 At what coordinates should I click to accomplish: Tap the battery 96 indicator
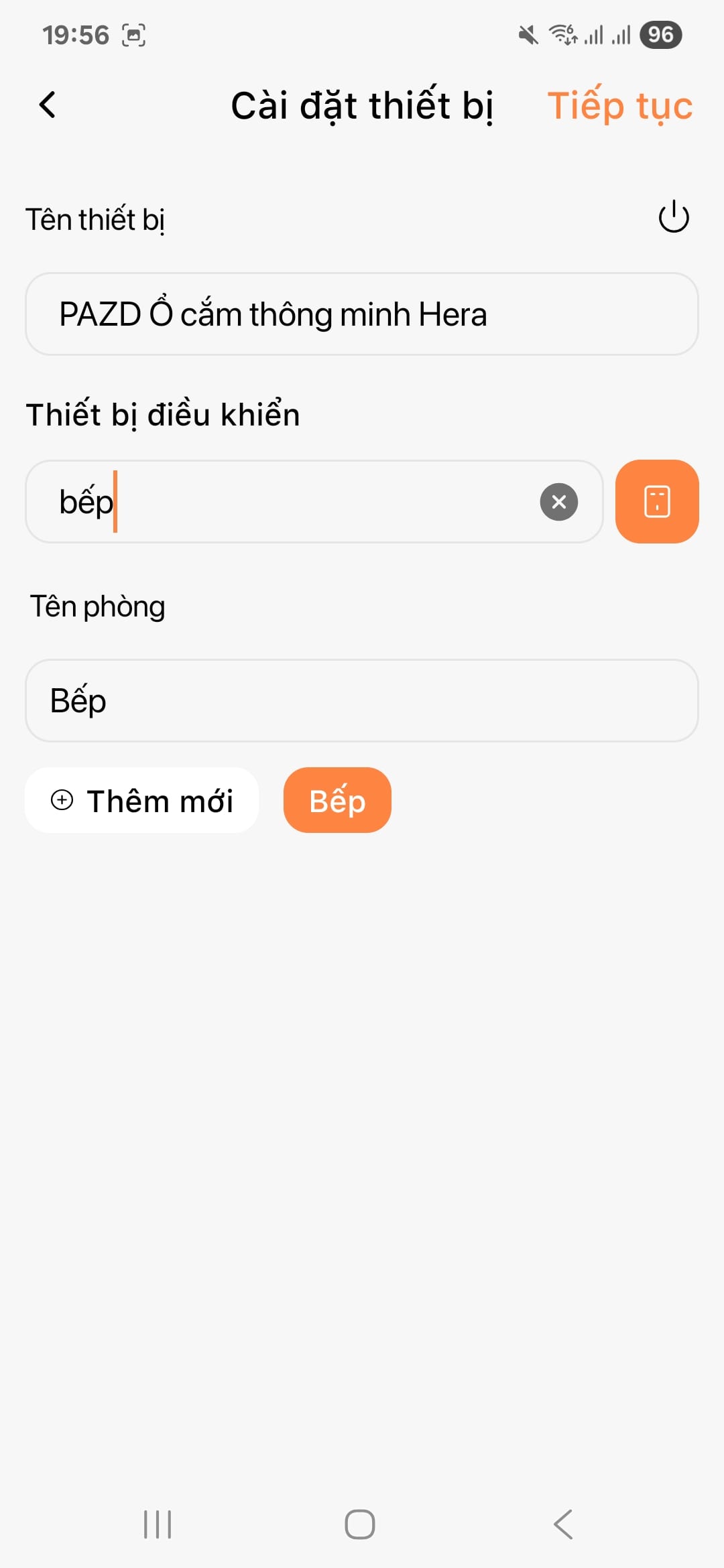[660, 34]
